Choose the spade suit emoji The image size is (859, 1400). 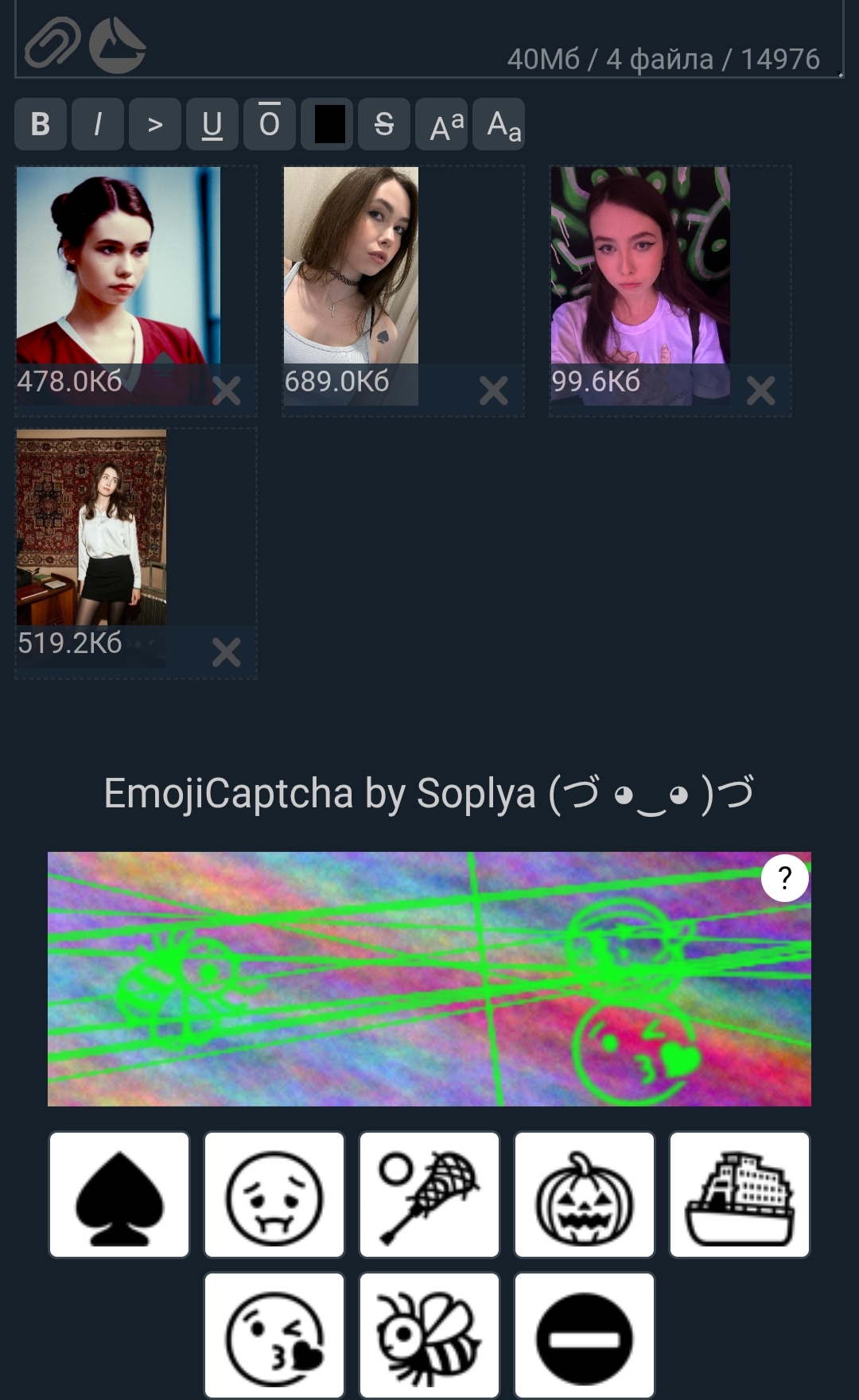click(119, 1195)
